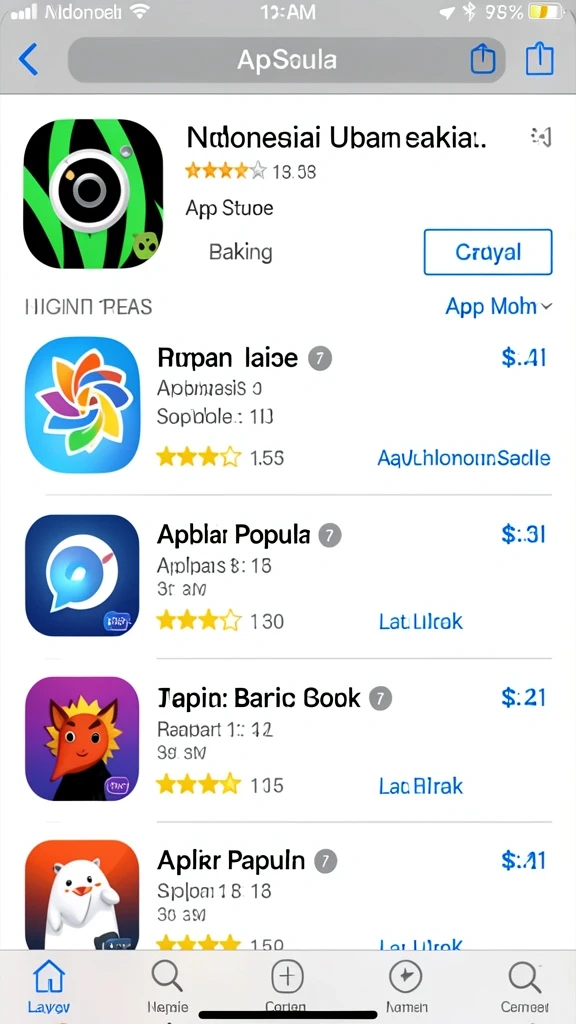Tap the $.21 price for Japin: Baric Book
Screen dimensions: 576x1024
[524, 697]
